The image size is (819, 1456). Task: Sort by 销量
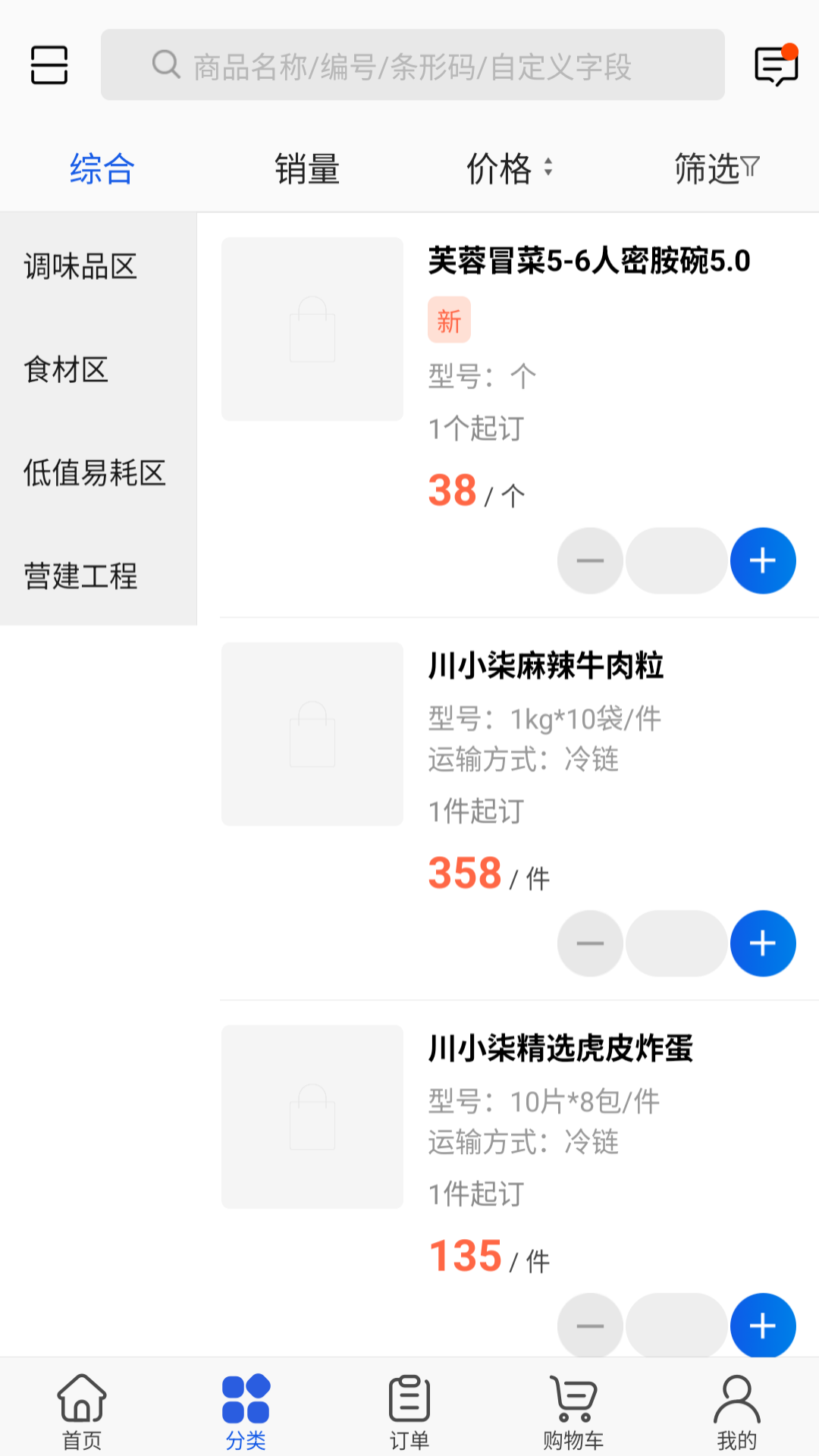pyautogui.click(x=307, y=168)
